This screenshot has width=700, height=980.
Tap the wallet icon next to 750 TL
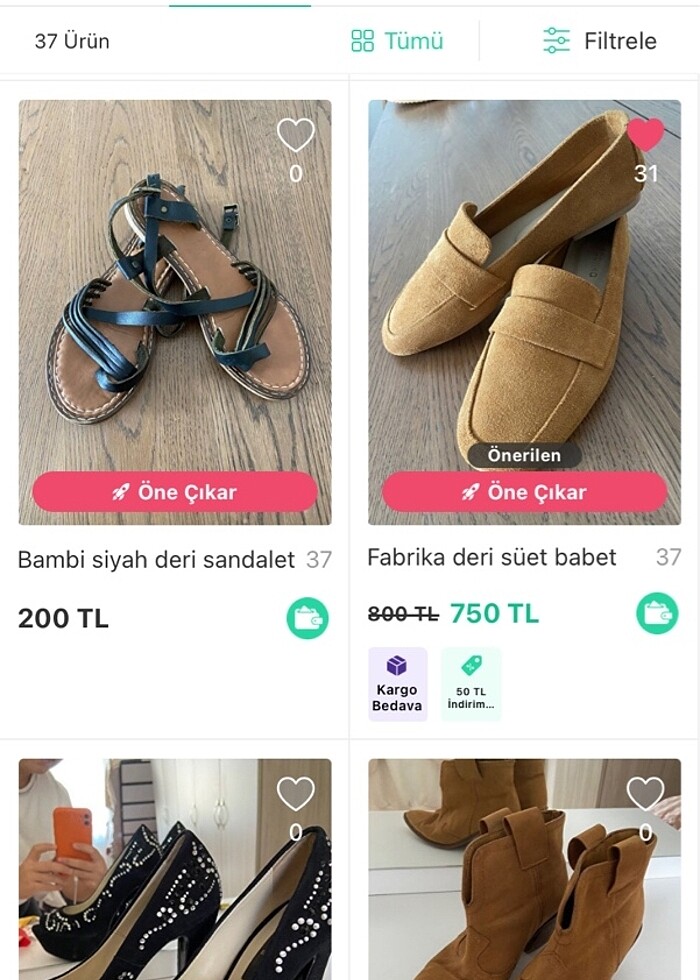[657, 613]
